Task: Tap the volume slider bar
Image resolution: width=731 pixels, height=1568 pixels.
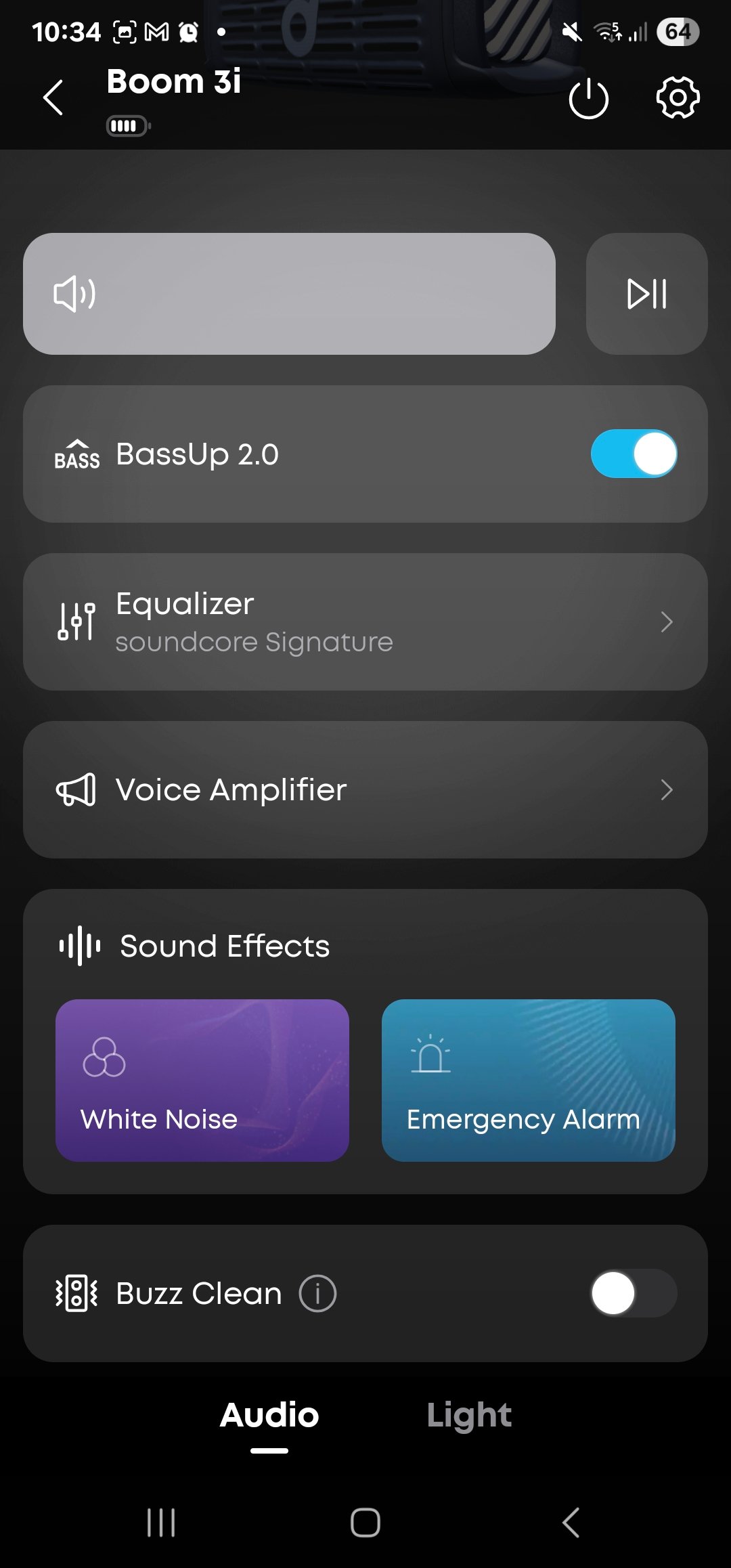Action: point(289,294)
